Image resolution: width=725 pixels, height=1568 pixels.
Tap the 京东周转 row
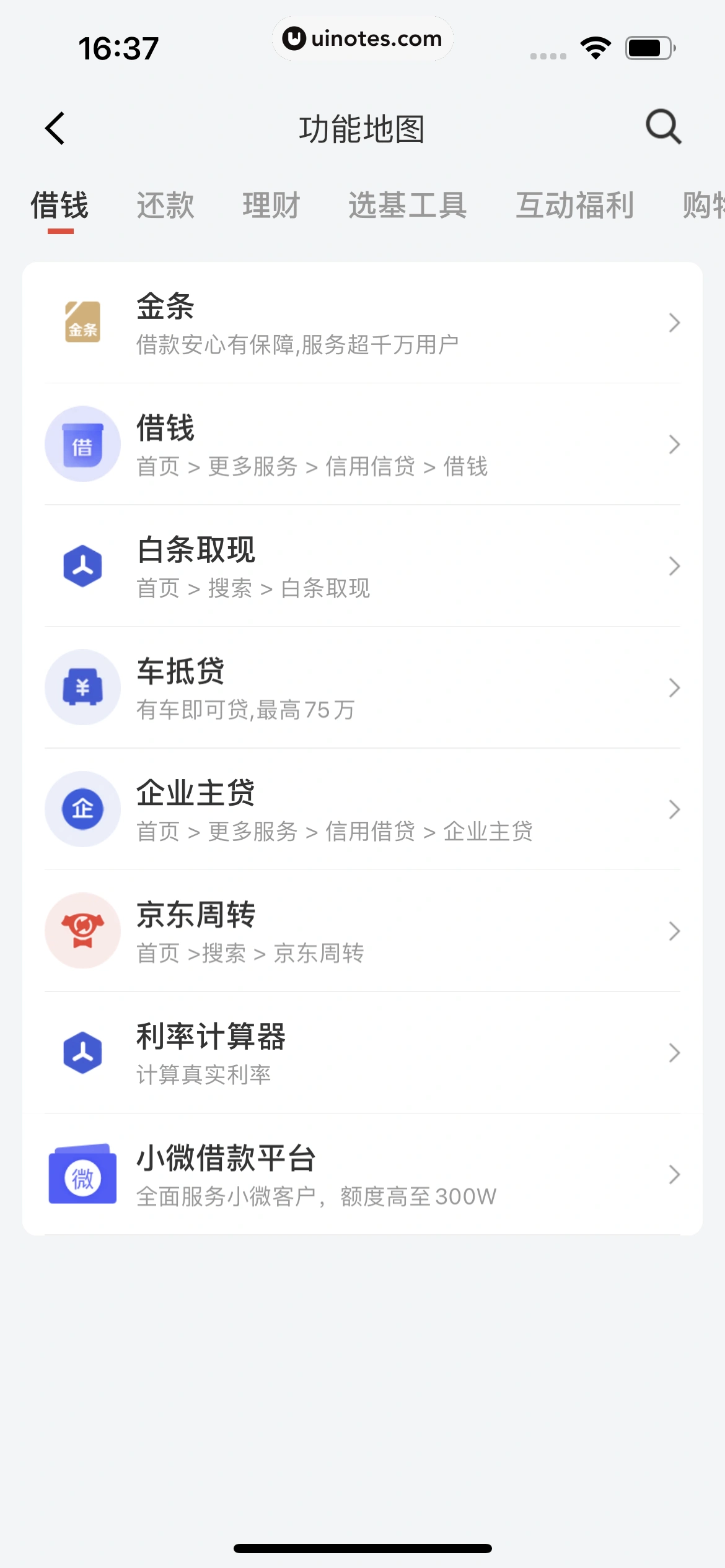[x=362, y=931]
